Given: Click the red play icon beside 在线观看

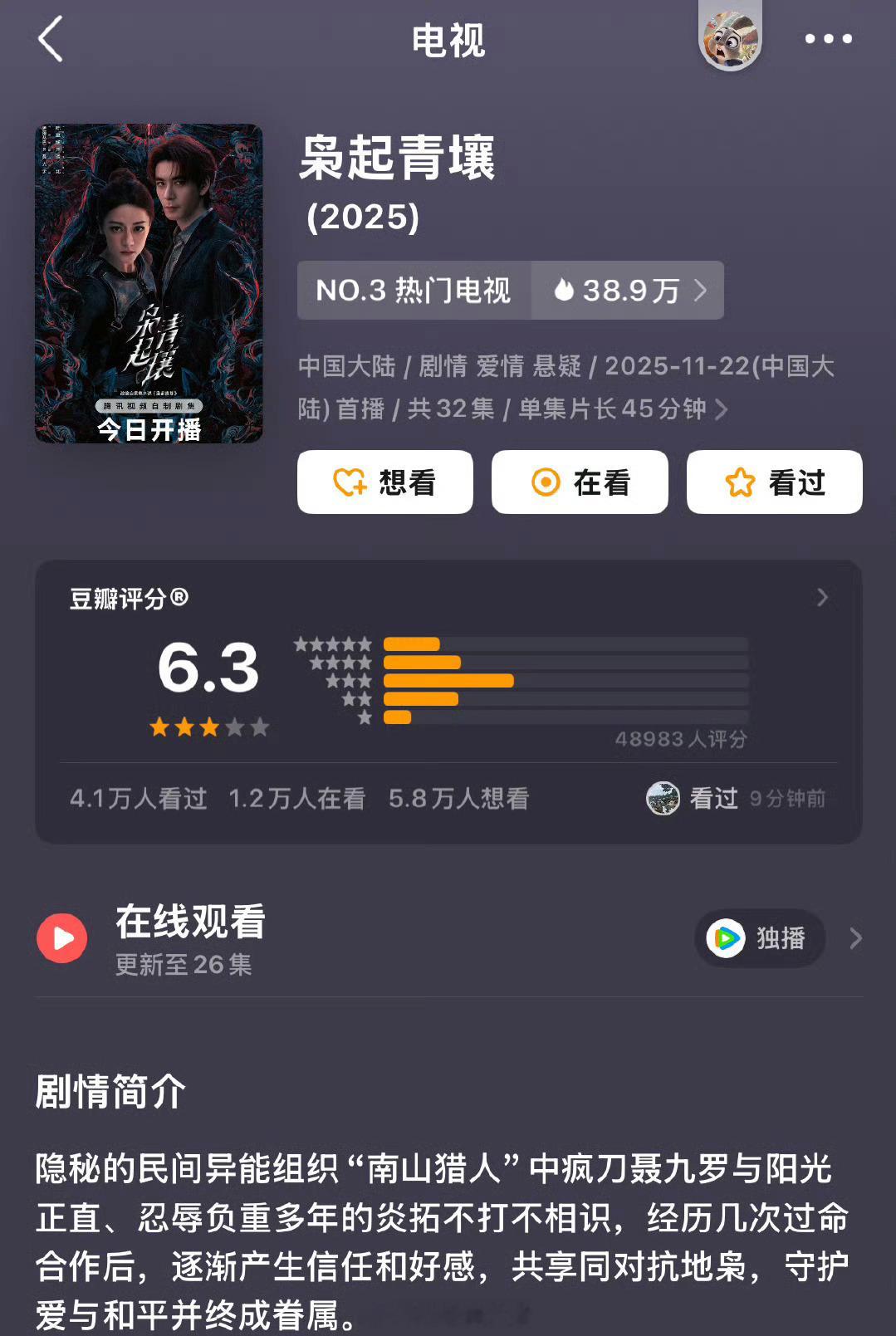Looking at the screenshot, I should pos(62,937).
